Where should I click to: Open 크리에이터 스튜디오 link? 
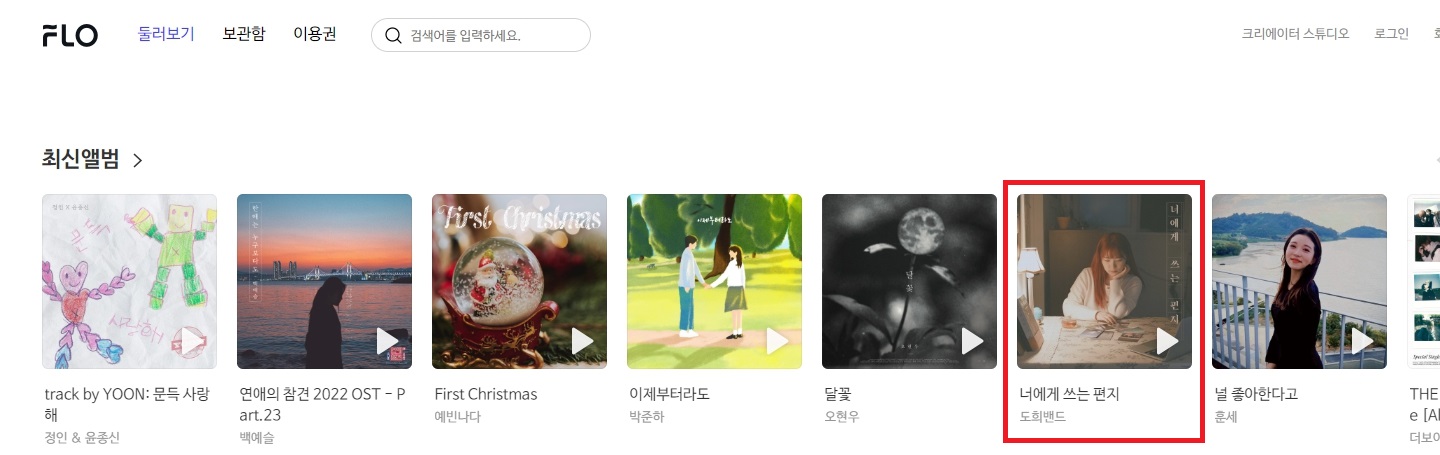point(1295,34)
